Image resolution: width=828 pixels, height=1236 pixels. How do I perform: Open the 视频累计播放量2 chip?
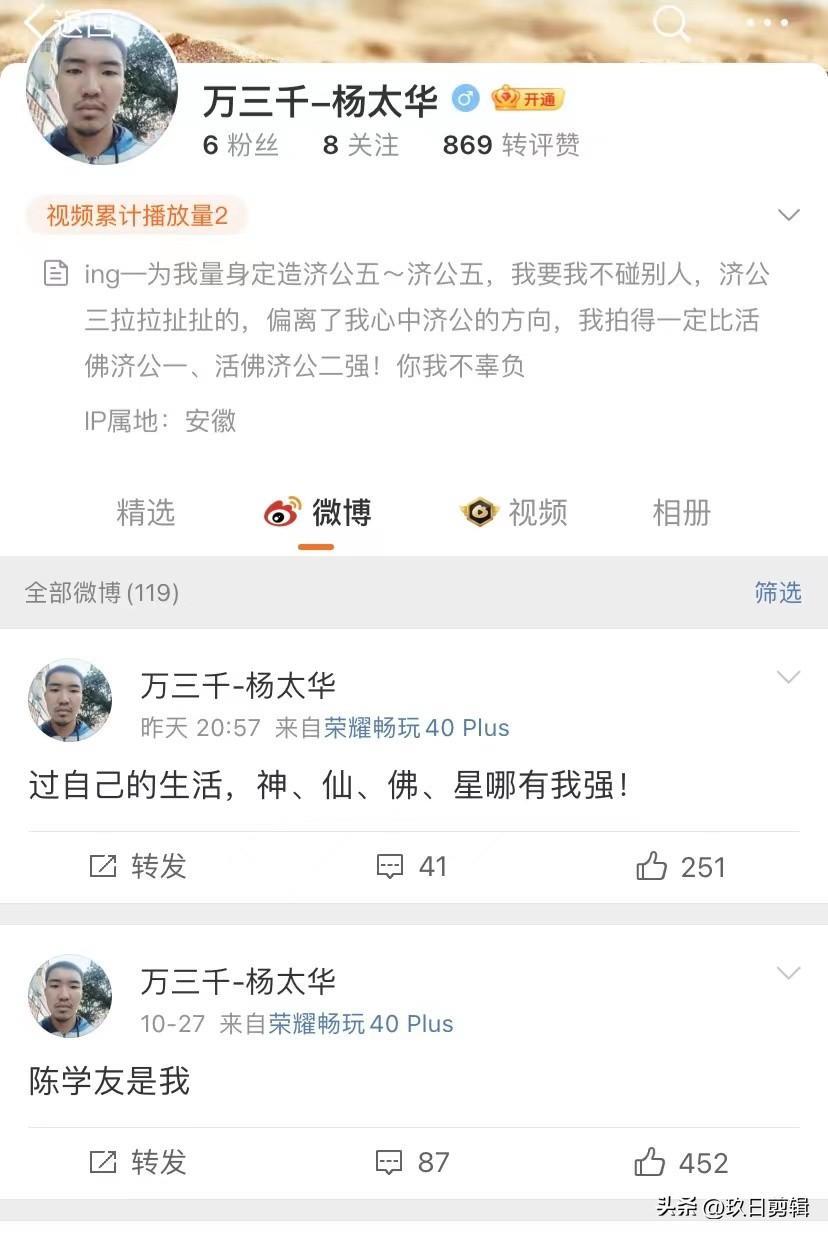click(x=137, y=215)
